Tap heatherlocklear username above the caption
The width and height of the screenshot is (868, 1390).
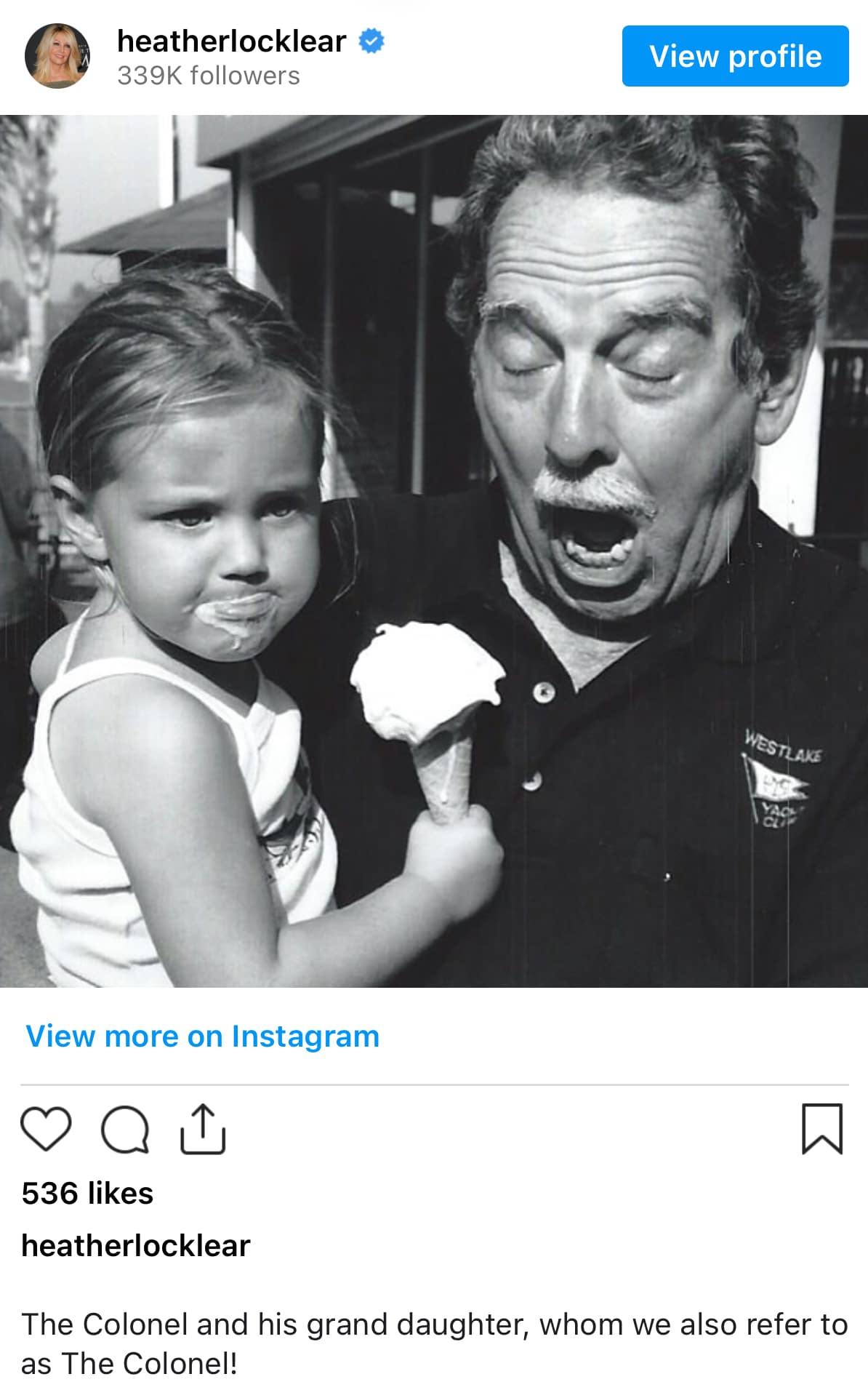click(x=136, y=1245)
